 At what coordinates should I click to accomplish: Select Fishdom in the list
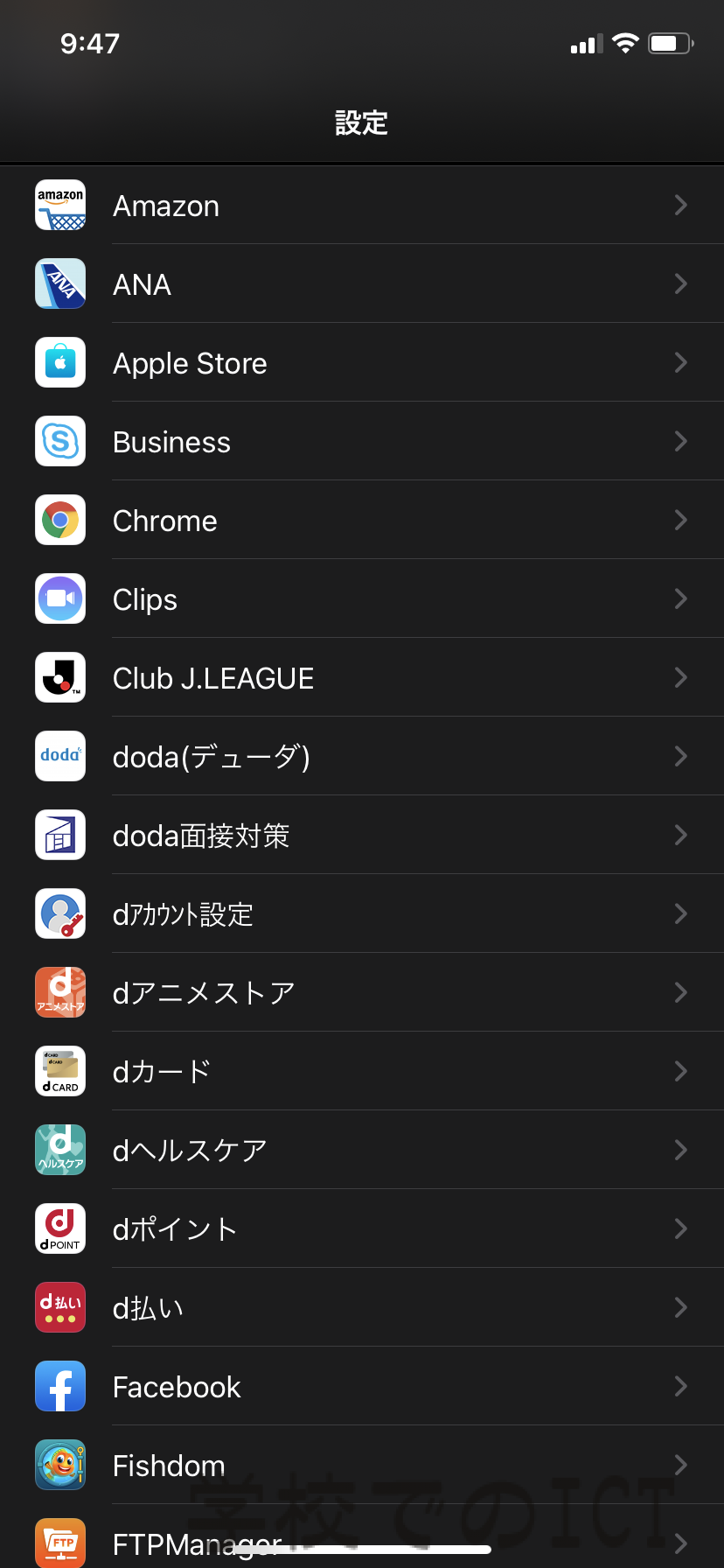pos(362,1465)
